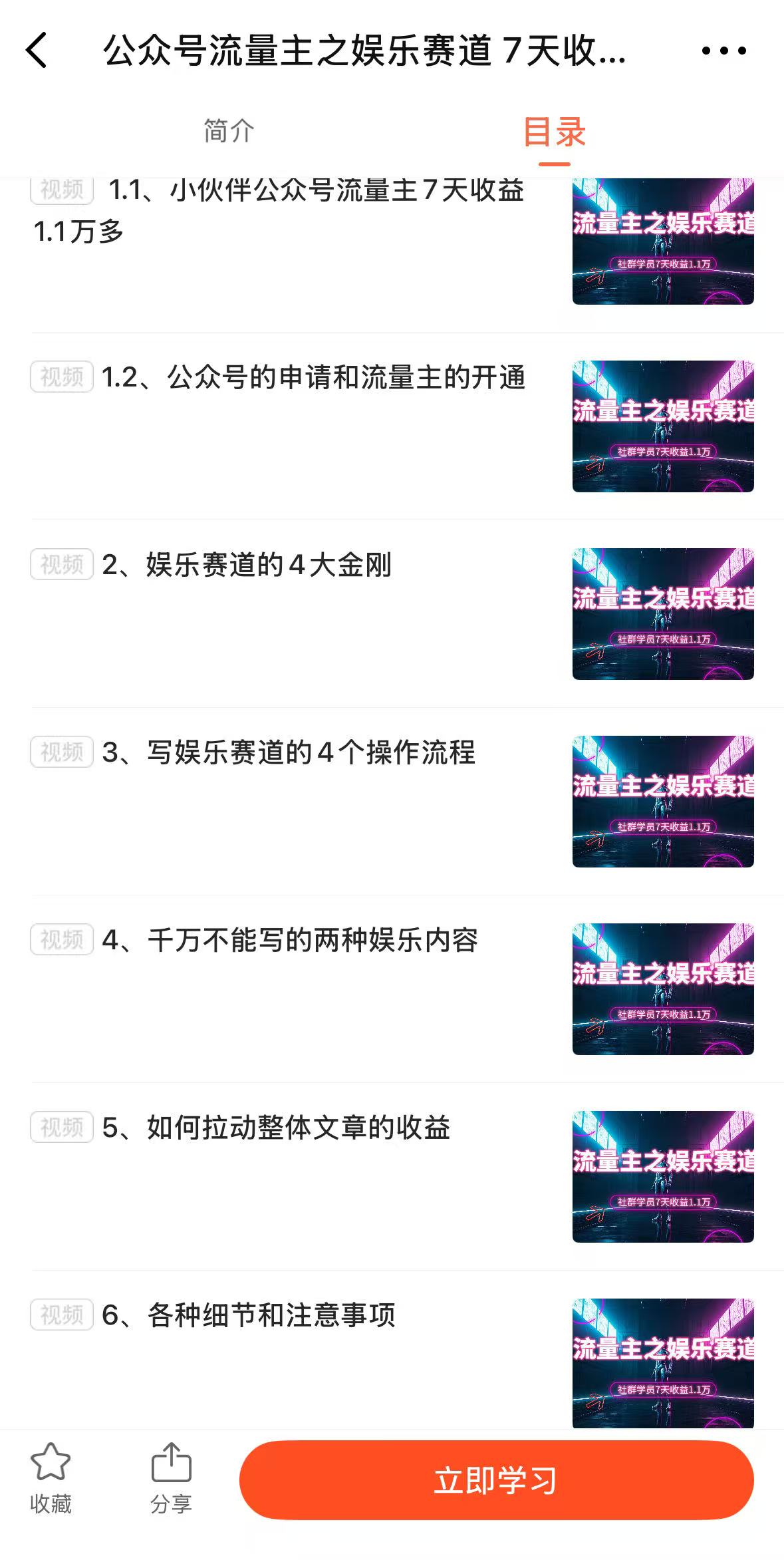Open lesson 4 千万不能写的两种娱乐内容
The height and width of the screenshot is (1560, 784).
point(290,941)
